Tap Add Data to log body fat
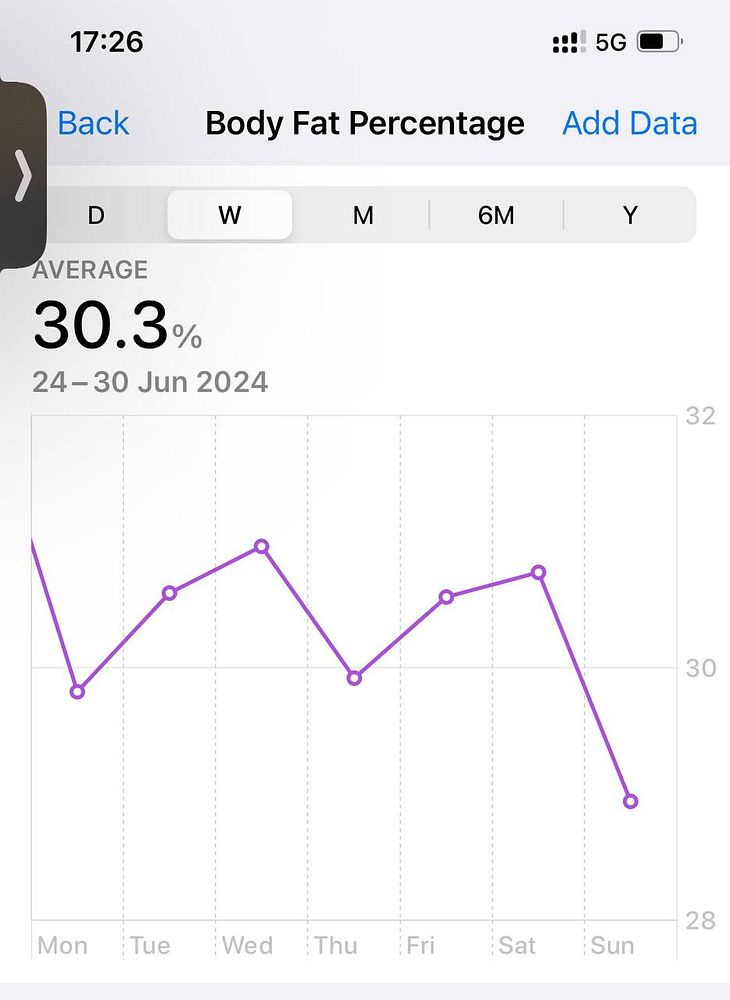Viewport: 730px width, 1000px height. [x=629, y=124]
